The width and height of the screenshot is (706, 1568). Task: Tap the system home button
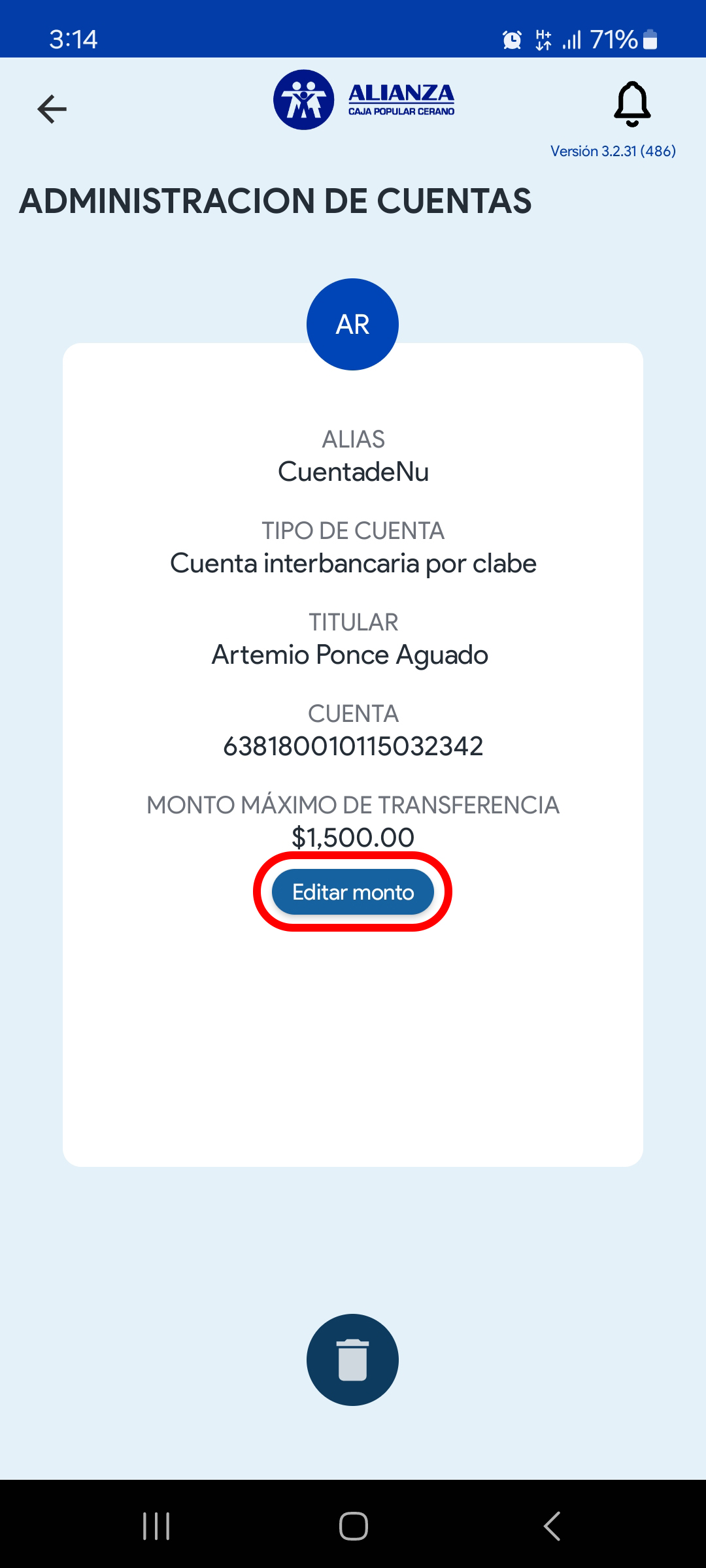353,1527
